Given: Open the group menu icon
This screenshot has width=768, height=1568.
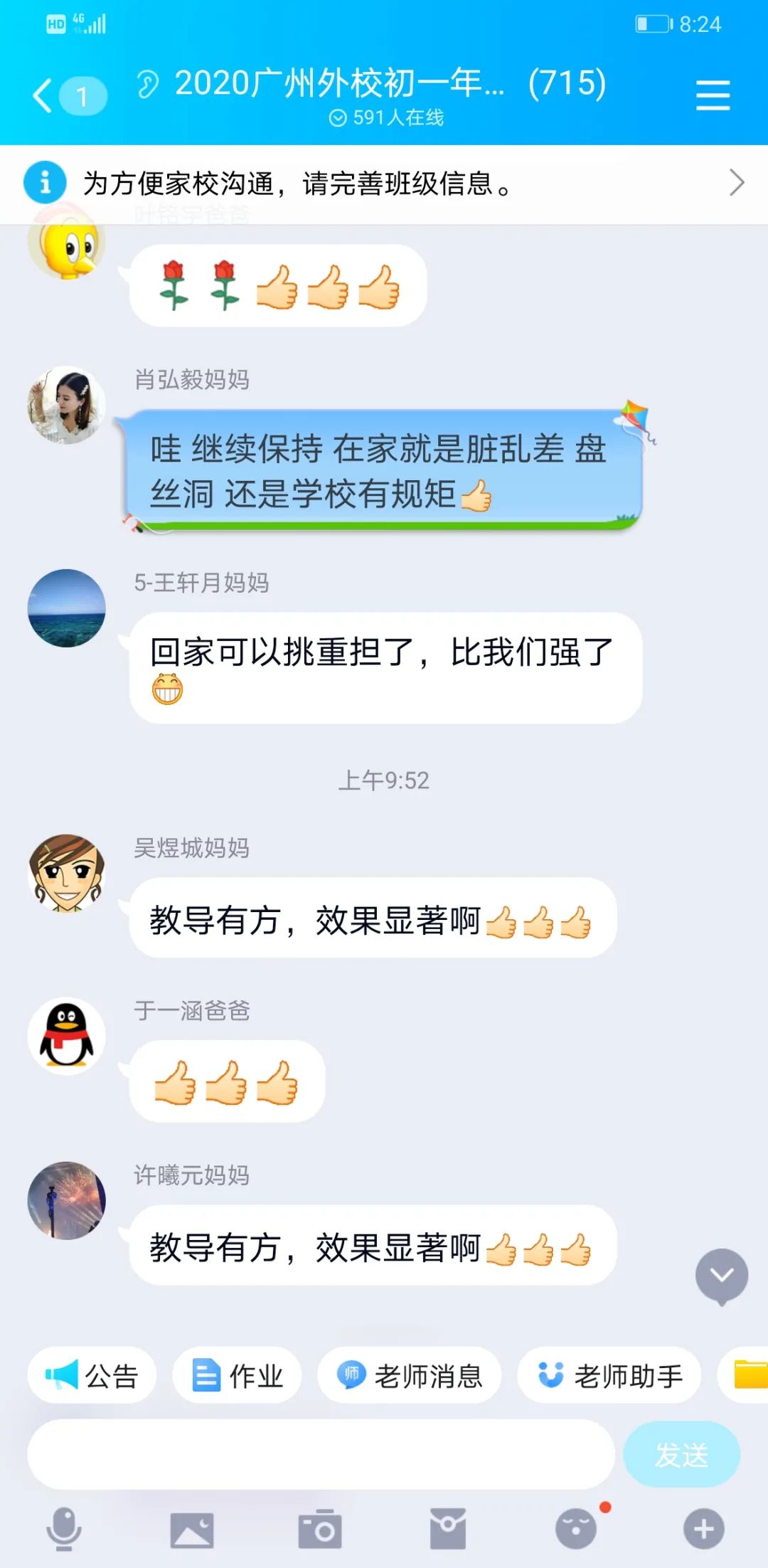Looking at the screenshot, I should click(x=713, y=95).
